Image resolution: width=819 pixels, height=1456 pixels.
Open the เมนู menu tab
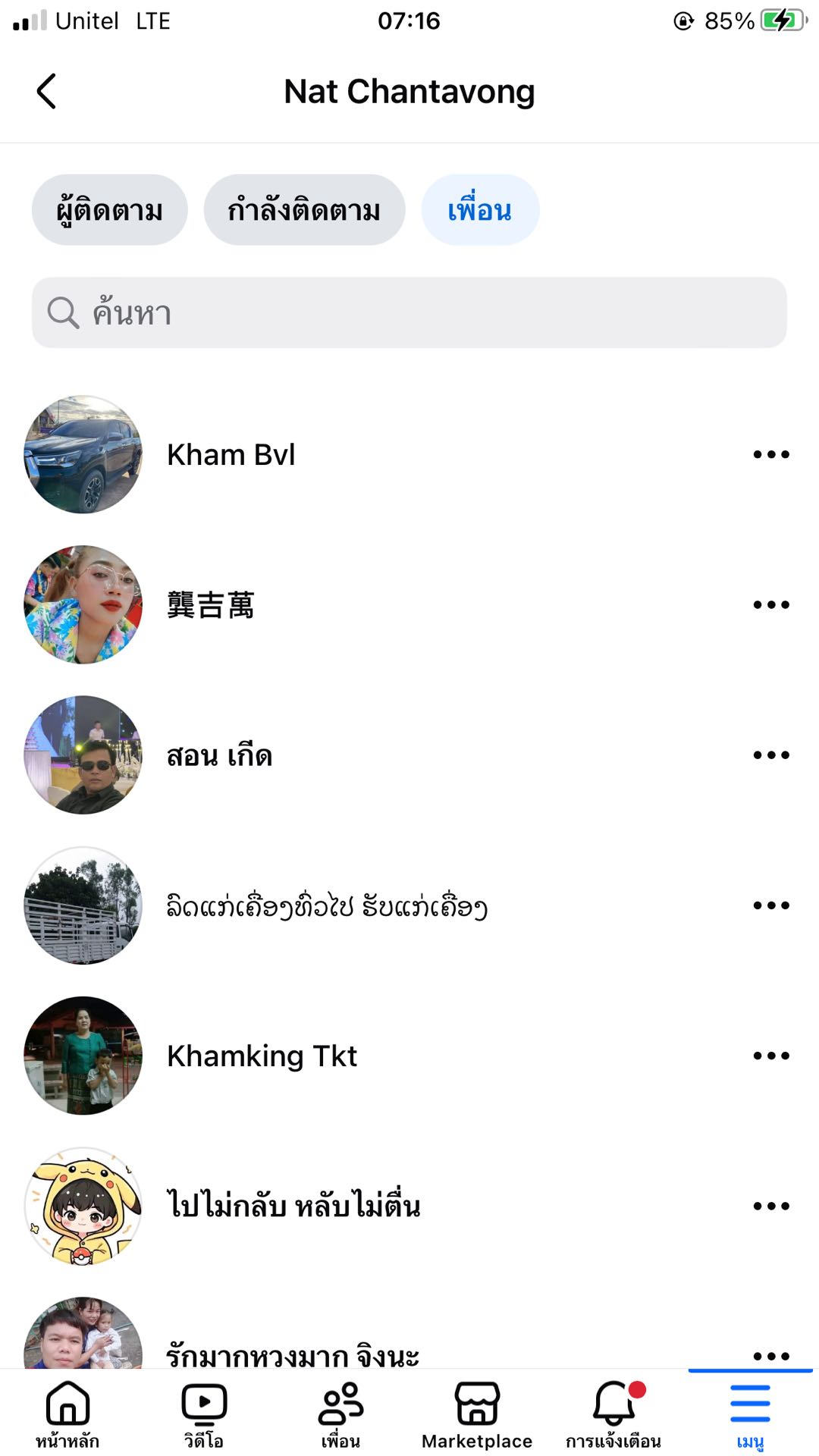click(x=750, y=1414)
